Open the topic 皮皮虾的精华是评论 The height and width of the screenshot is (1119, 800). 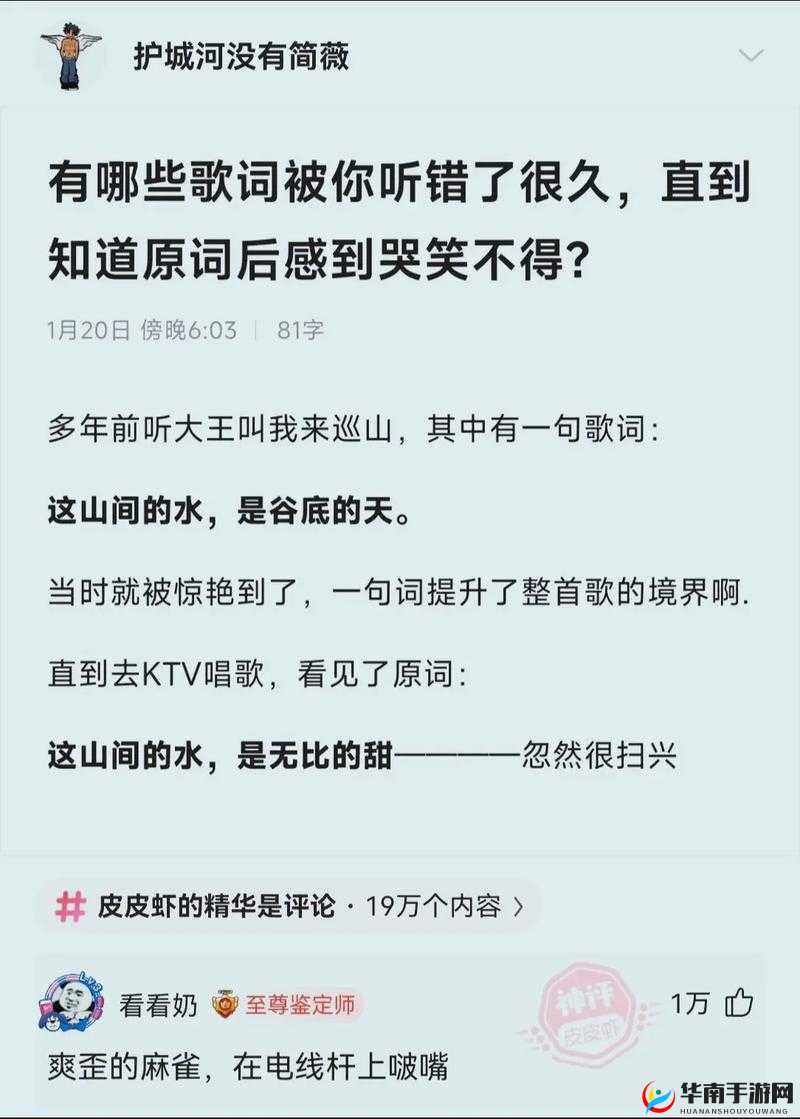point(213,903)
